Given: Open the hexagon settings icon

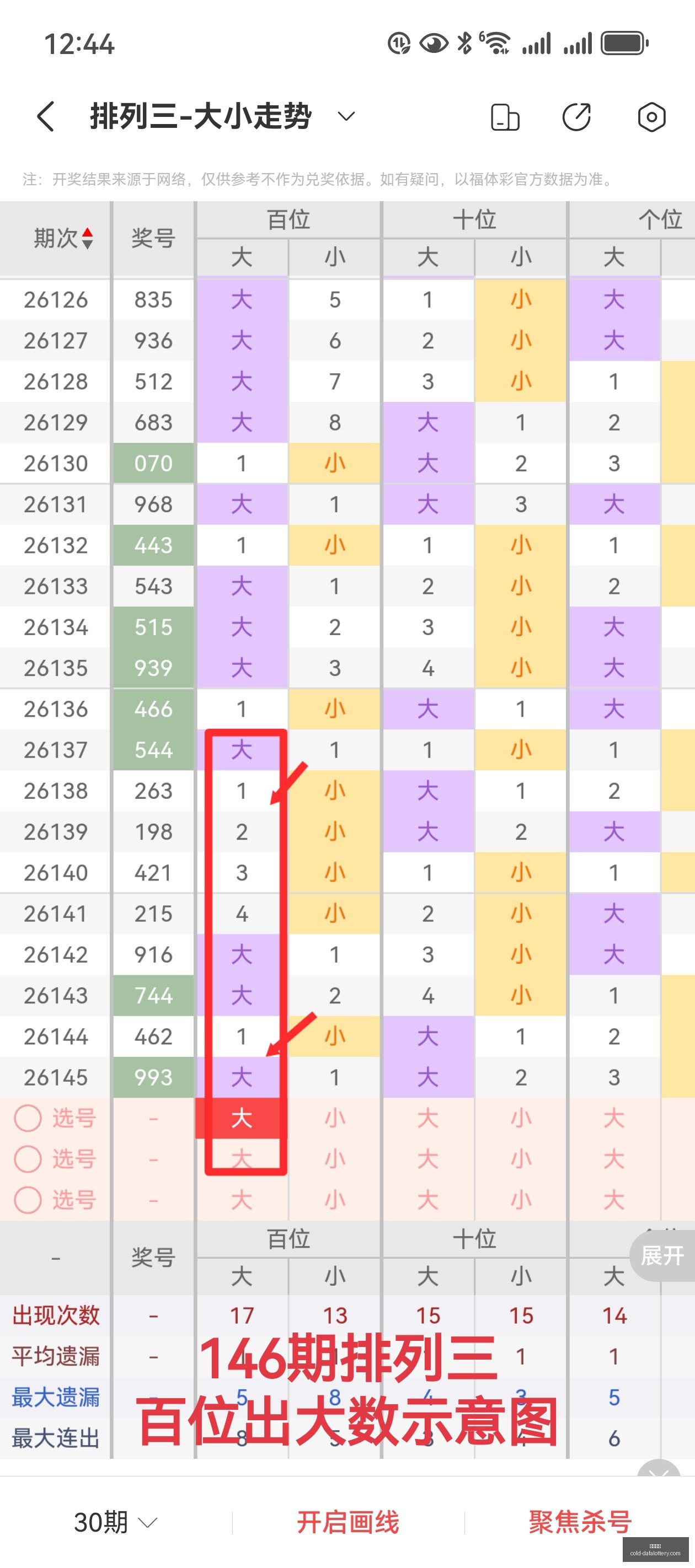Looking at the screenshot, I should 651,117.
